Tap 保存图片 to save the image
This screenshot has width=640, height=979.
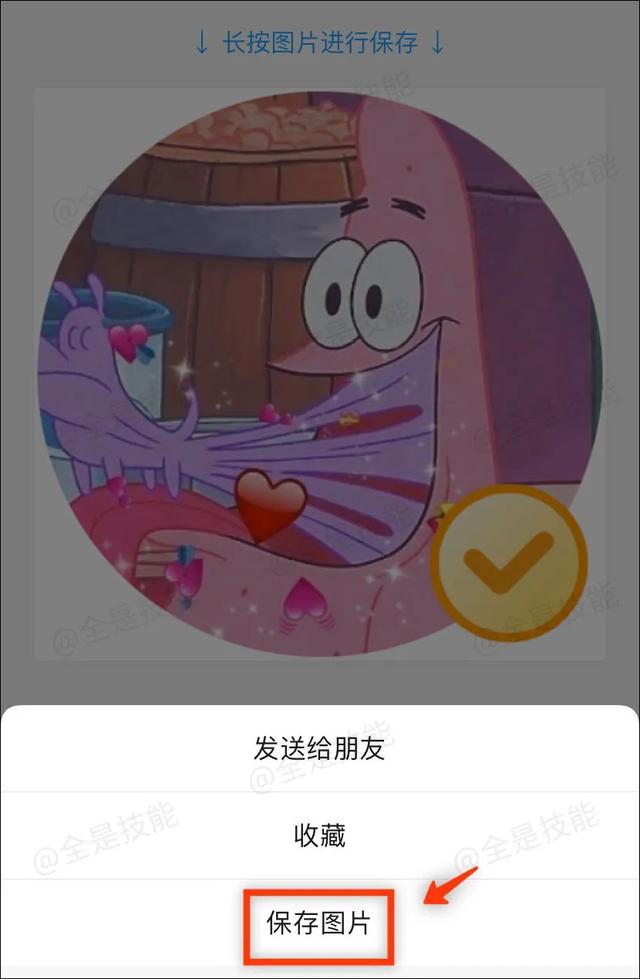(319, 923)
